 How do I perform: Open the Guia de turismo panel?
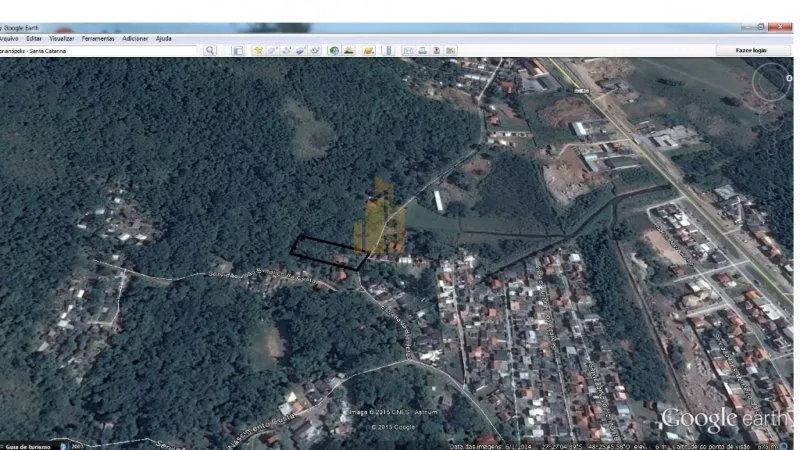pos(28,446)
